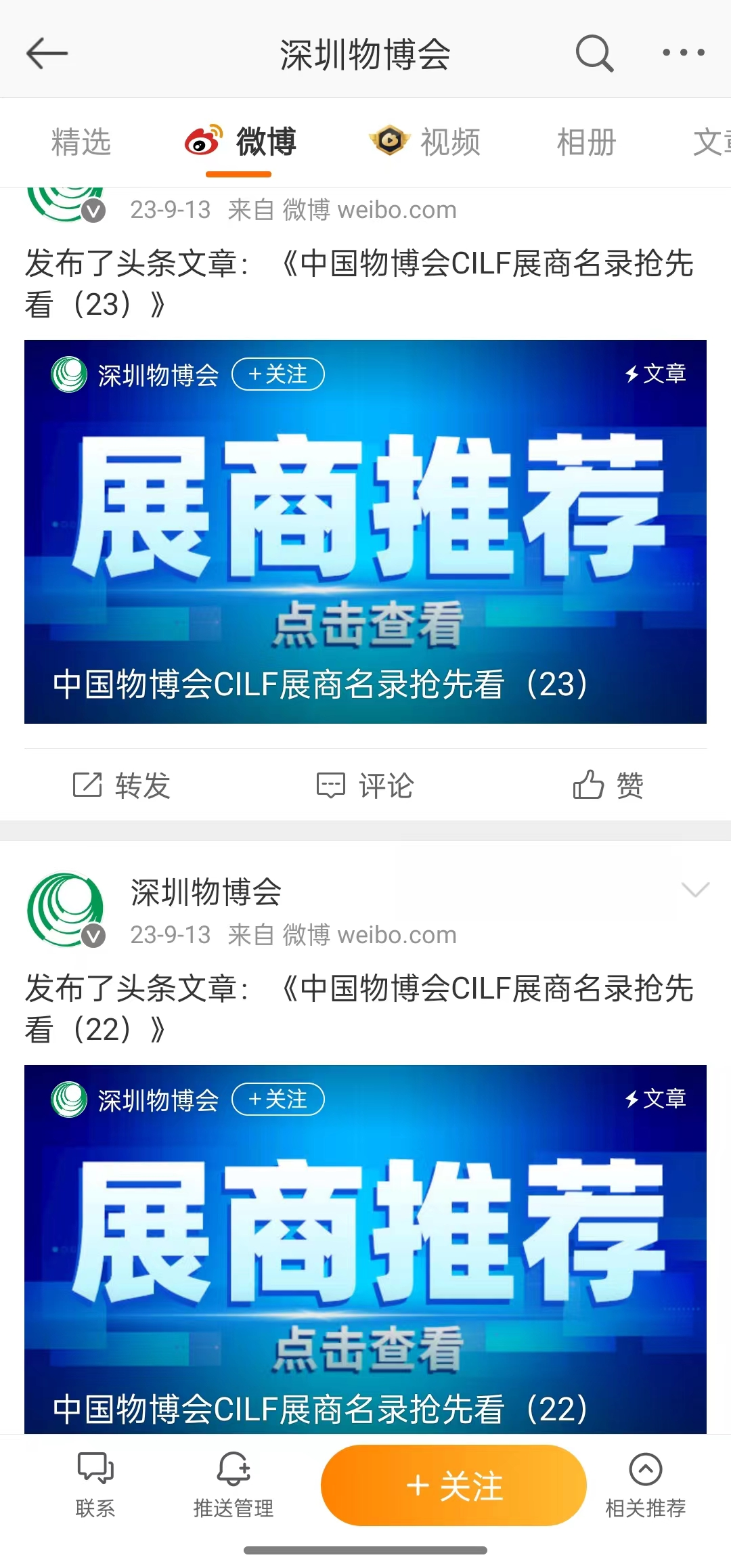
Task: Open 深圳物博会 avatar on the (22) post
Action: (66, 909)
